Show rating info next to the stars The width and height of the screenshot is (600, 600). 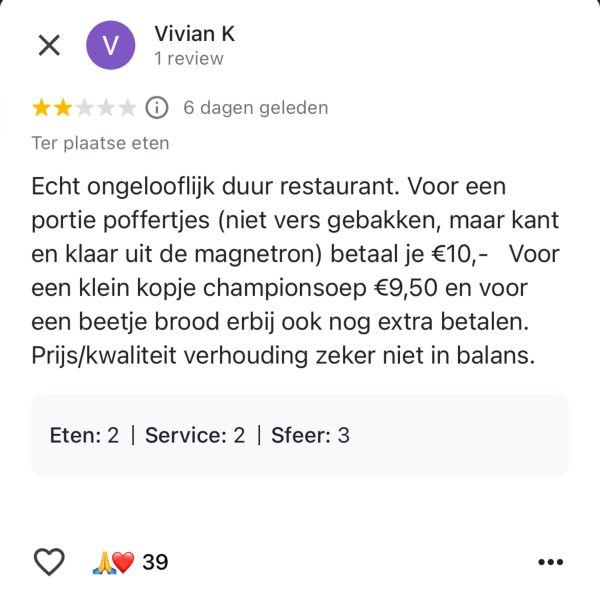tap(156, 107)
